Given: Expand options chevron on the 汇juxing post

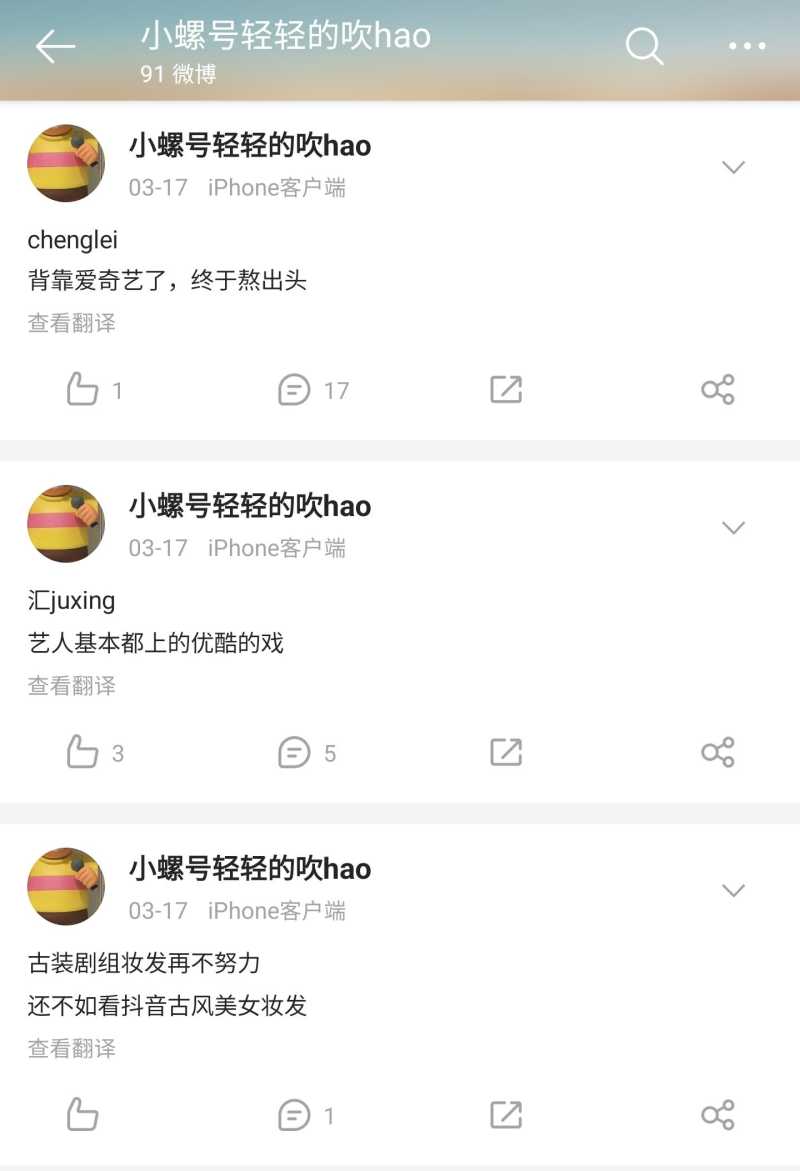Looking at the screenshot, I should click(x=734, y=528).
